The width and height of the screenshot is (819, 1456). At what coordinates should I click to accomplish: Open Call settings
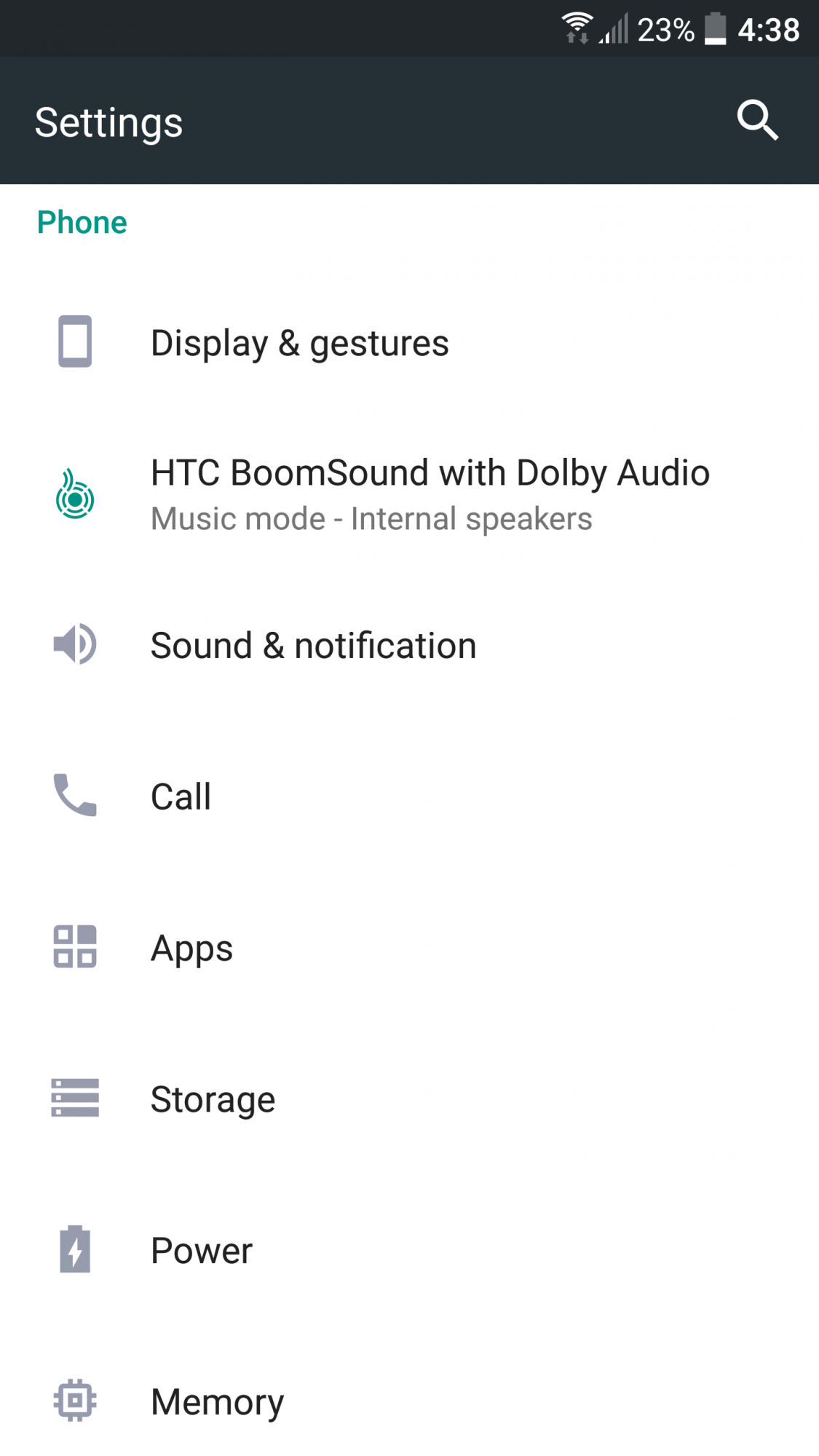[181, 796]
